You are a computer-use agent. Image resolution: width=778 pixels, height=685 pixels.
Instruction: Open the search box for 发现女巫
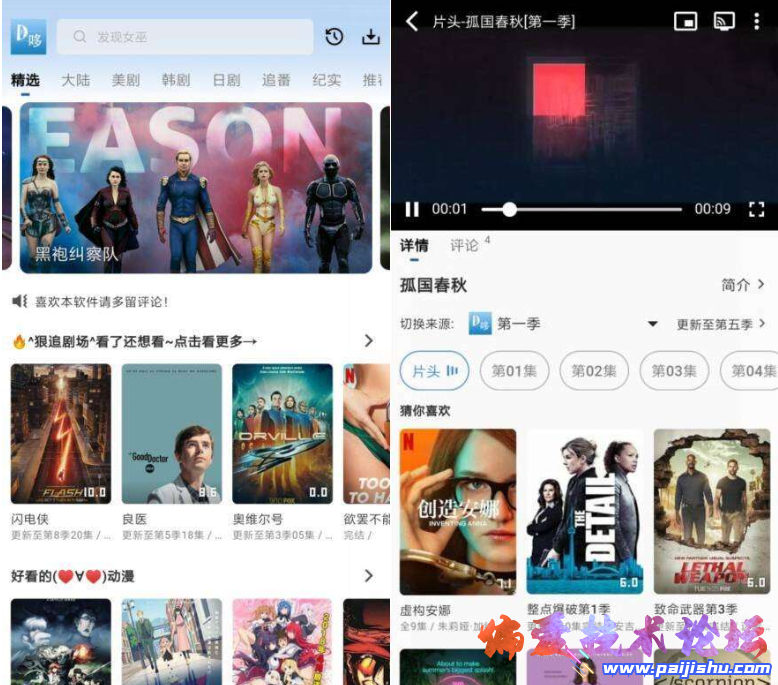tap(185, 37)
